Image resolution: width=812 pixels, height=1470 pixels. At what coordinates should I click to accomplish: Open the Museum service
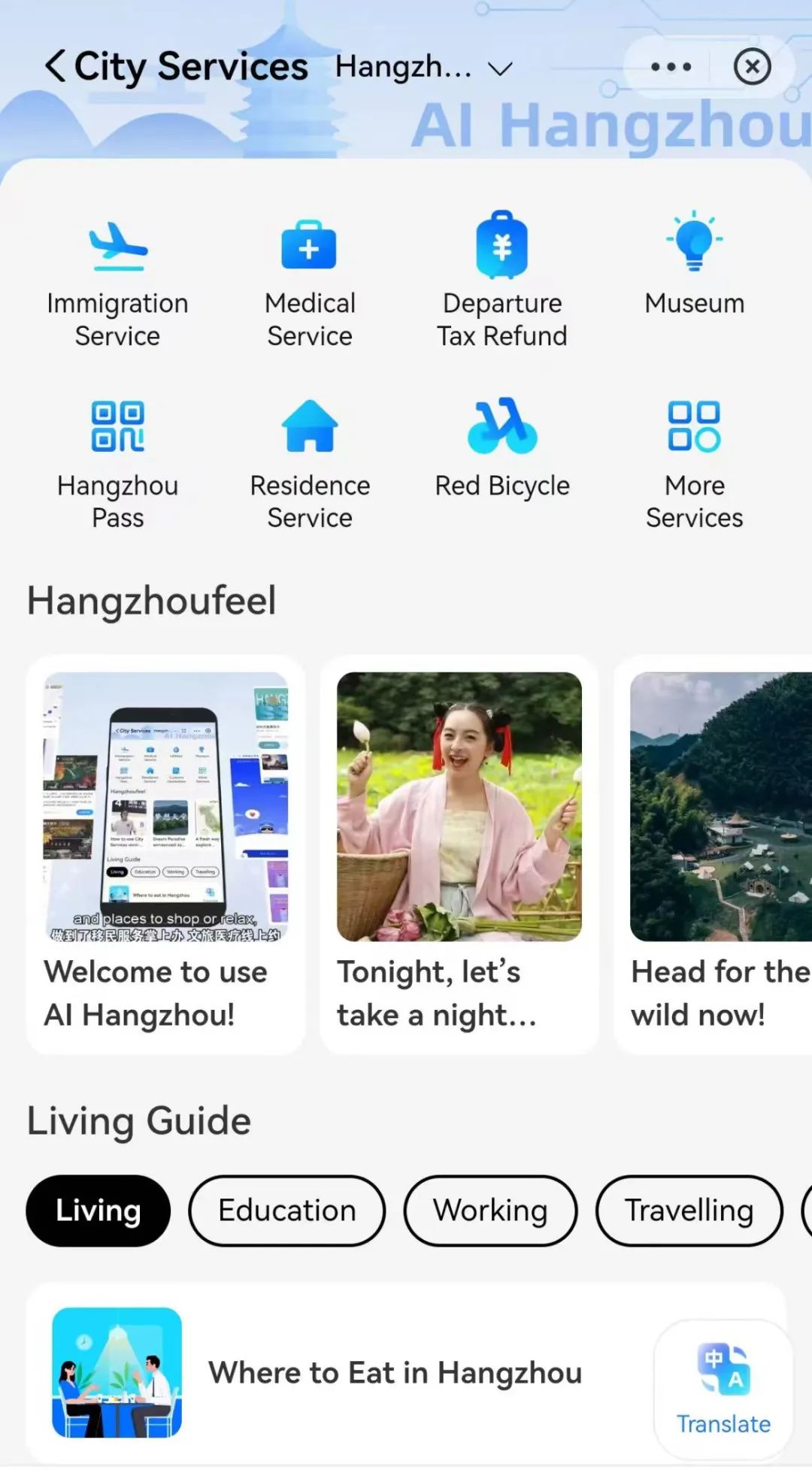coord(694,265)
